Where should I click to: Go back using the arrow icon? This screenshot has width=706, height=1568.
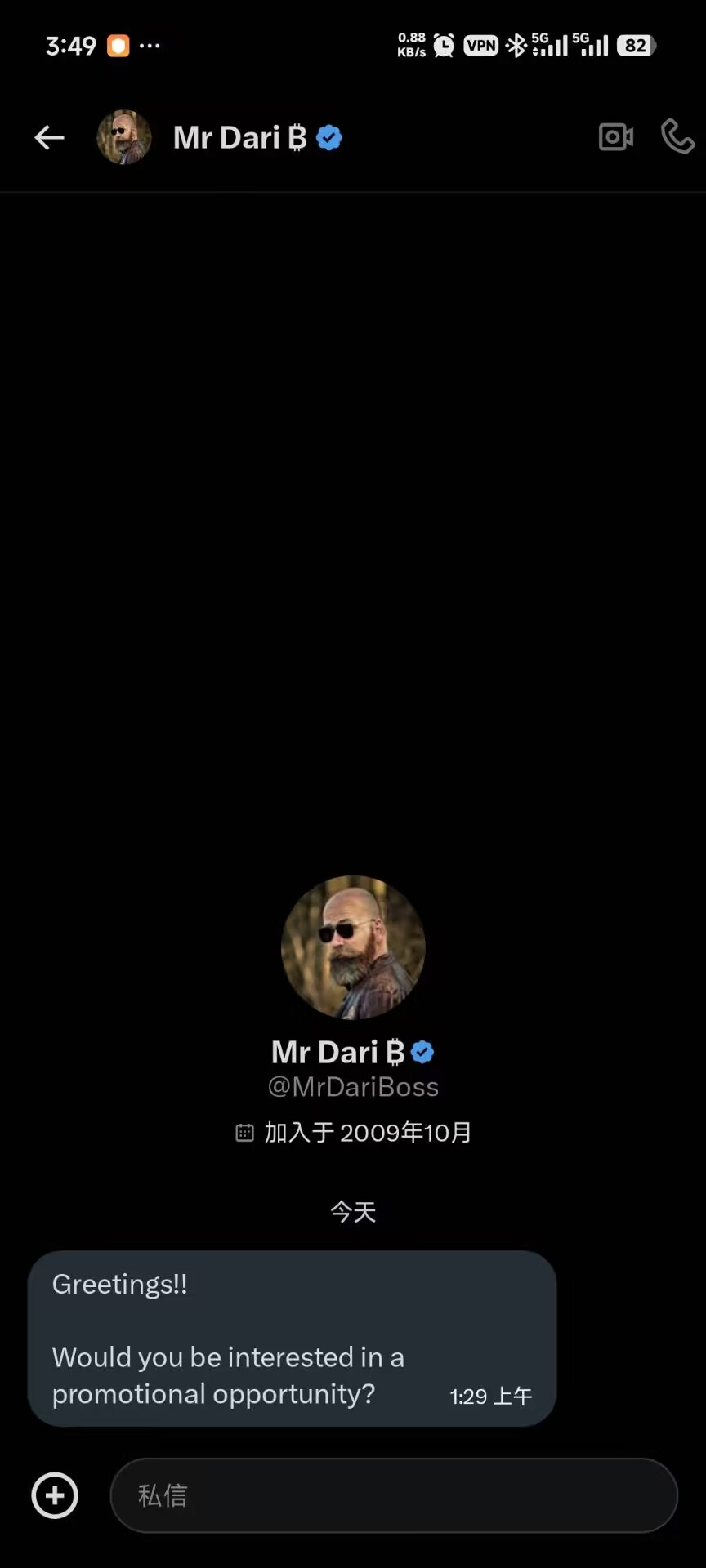click(x=49, y=137)
